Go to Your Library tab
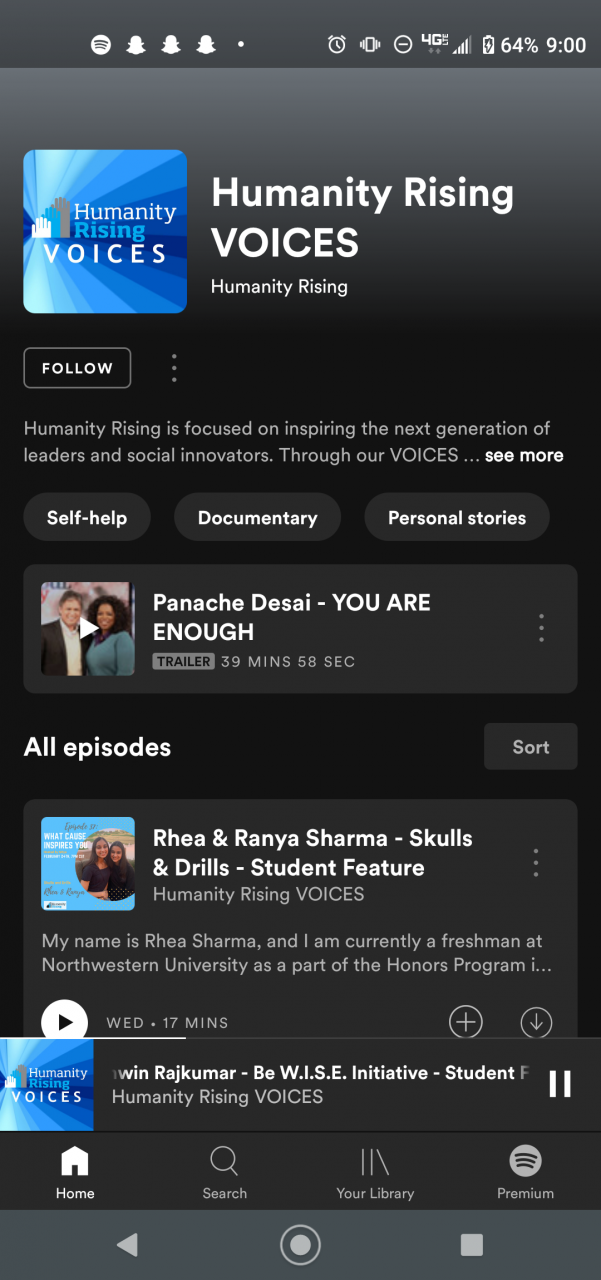Viewport: 601px width, 1280px height. [375, 1172]
